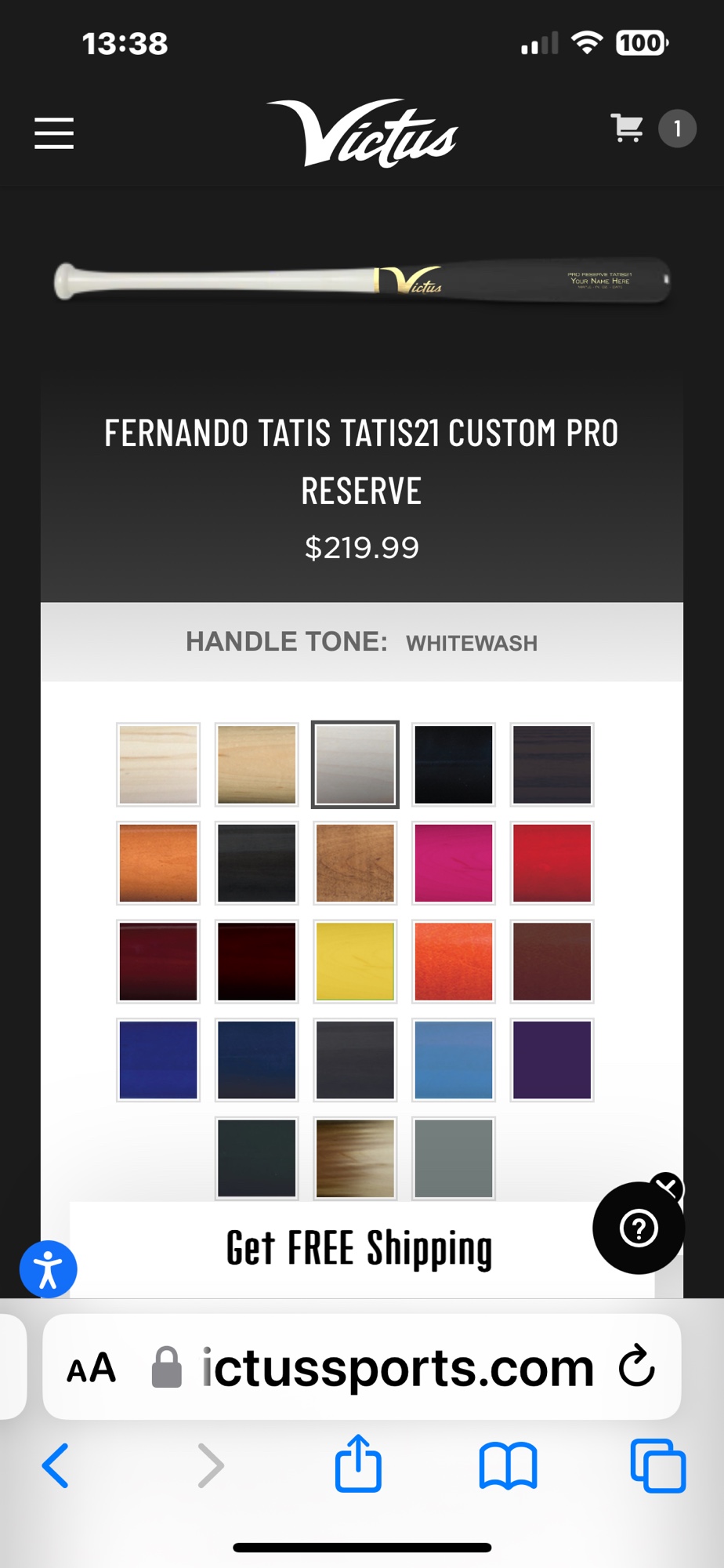Open Safari bookmarks

[x=508, y=1465]
